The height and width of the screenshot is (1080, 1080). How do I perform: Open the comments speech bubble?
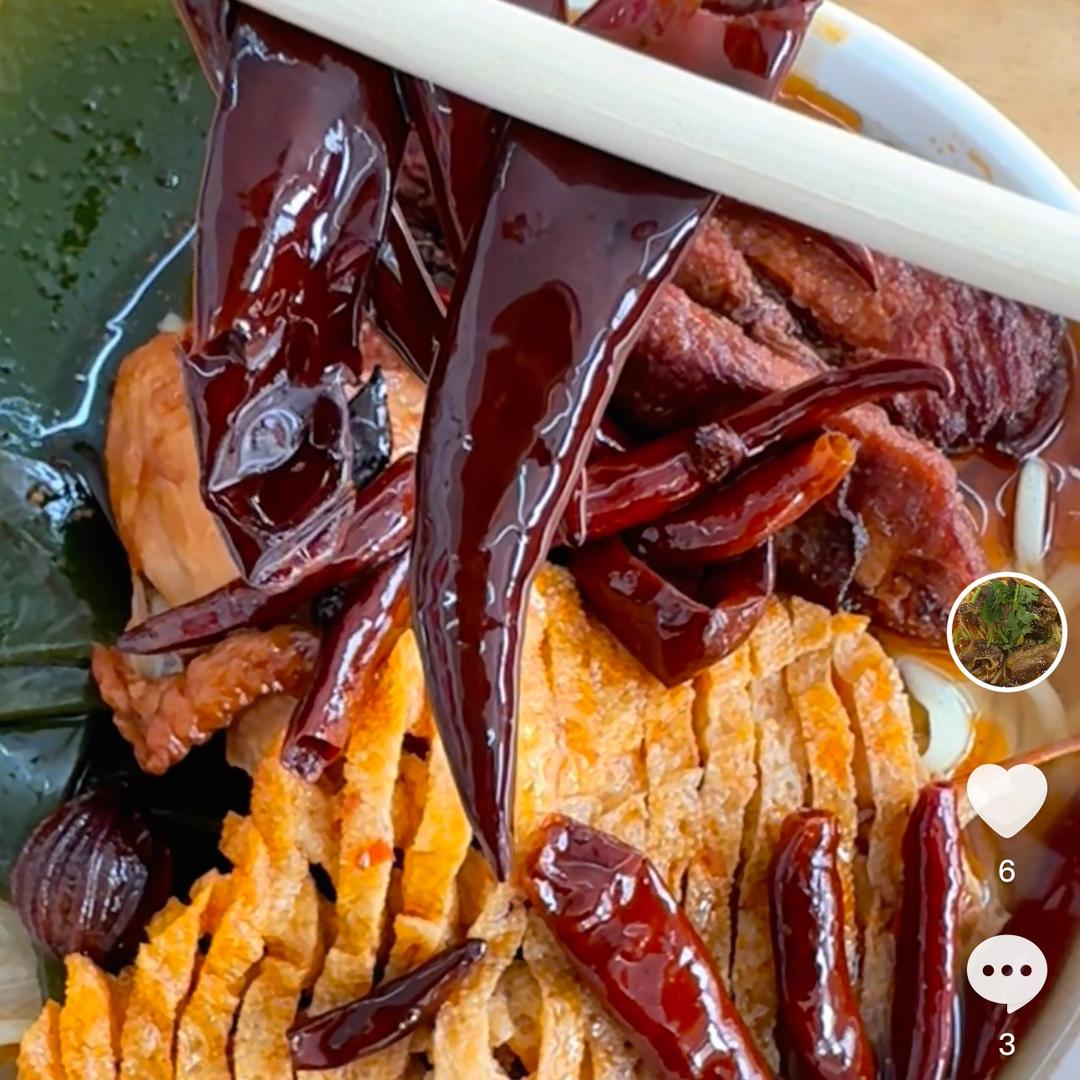[x=1006, y=973]
